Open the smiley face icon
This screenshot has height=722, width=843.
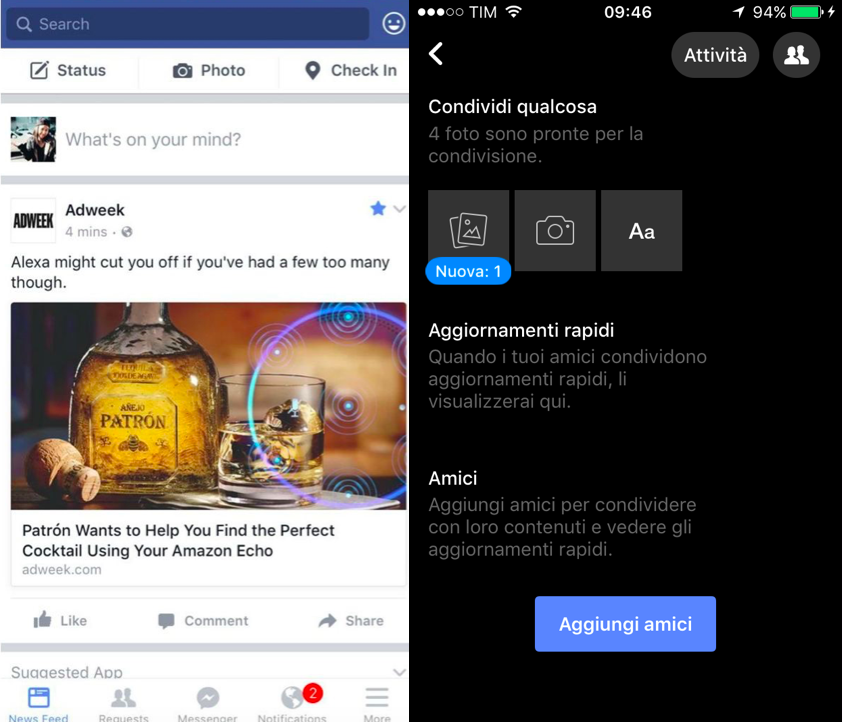tap(393, 24)
